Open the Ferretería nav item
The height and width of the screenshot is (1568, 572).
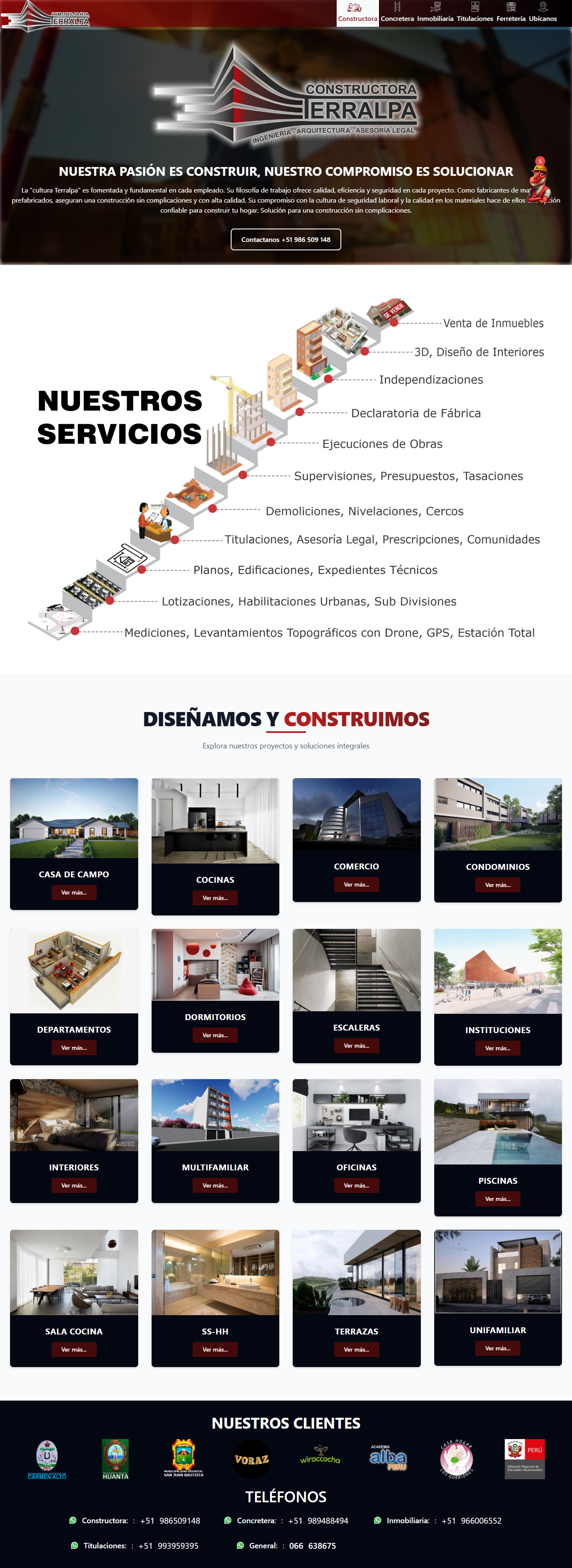(x=510, y=13)
